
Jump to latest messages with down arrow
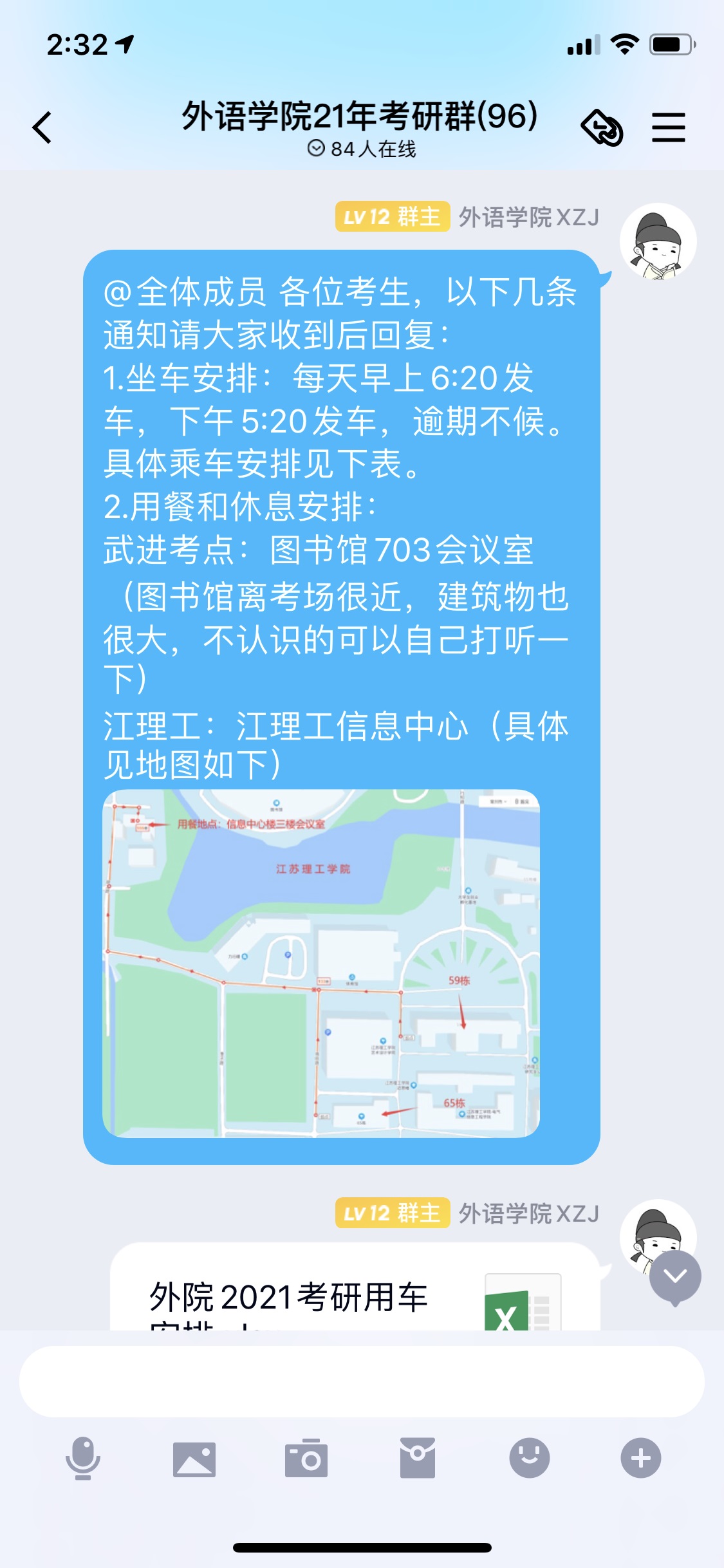point(674,1277)
